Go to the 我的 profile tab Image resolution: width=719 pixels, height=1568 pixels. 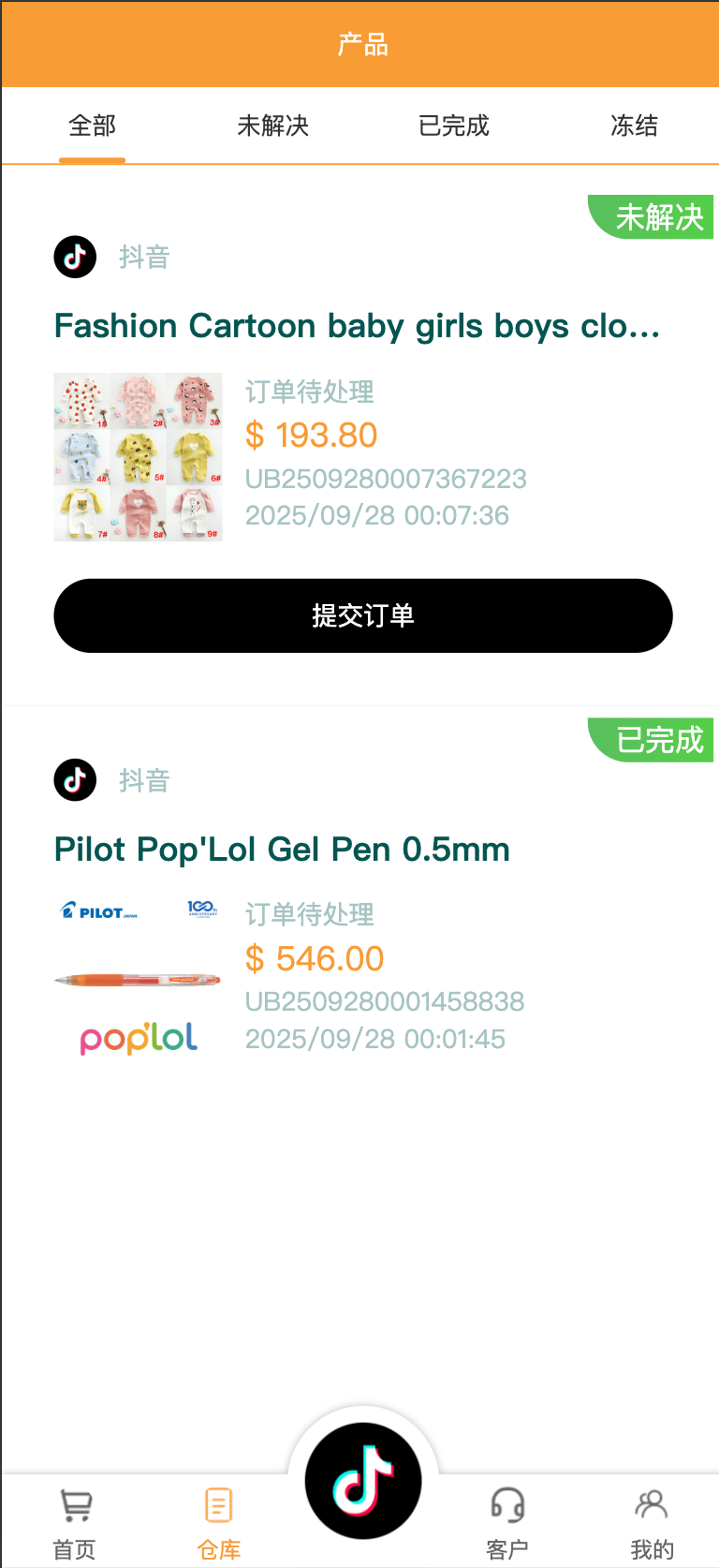(652, 1523)
